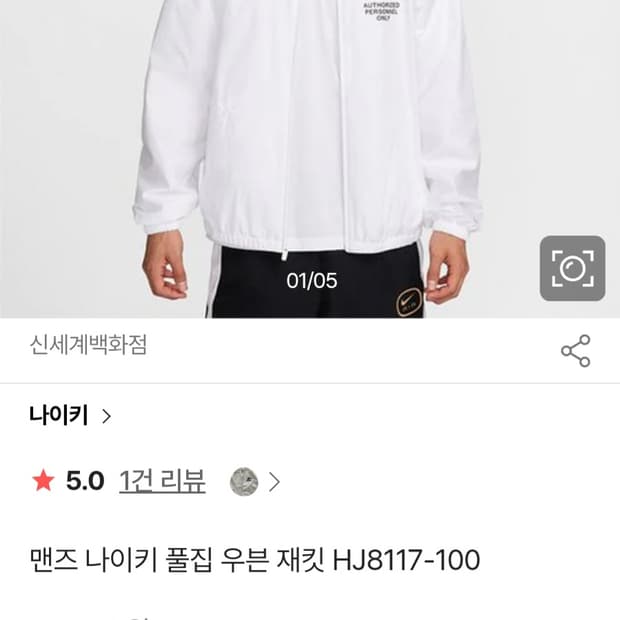Share this product
Image resolution: width=620 pixels, height=620 pixels.
575,351
